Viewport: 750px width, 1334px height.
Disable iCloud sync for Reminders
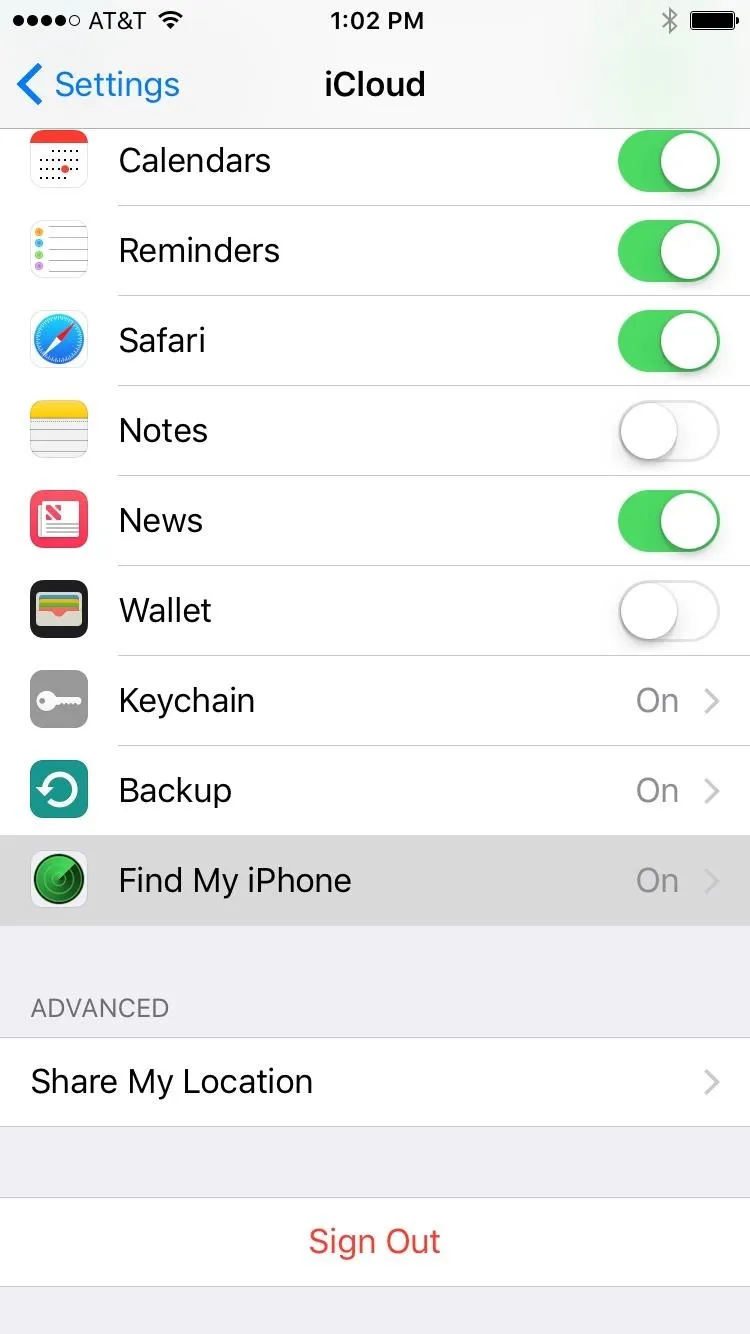pos(669,251)
